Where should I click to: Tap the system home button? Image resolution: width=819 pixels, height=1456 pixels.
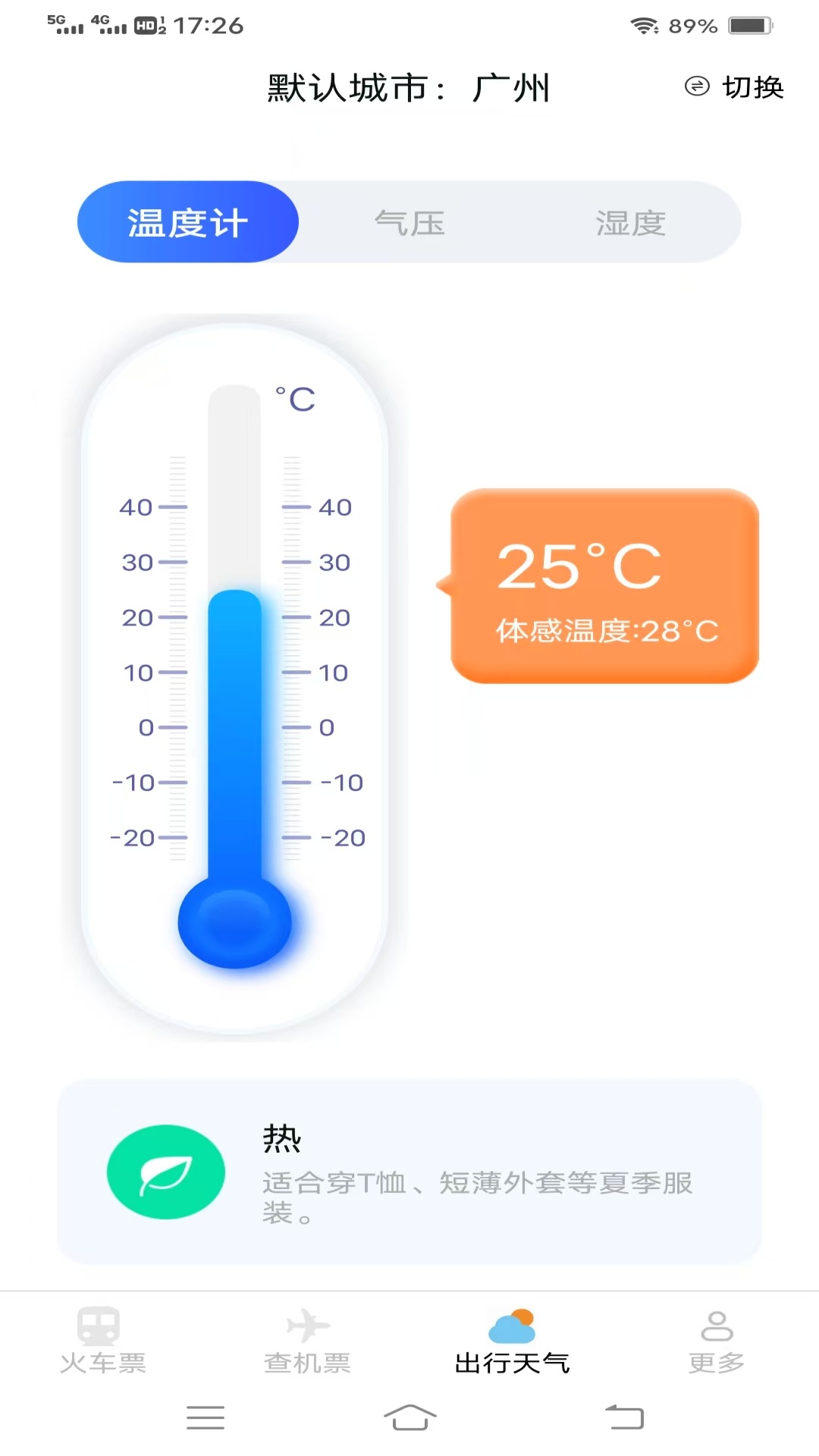point(409,1417)
